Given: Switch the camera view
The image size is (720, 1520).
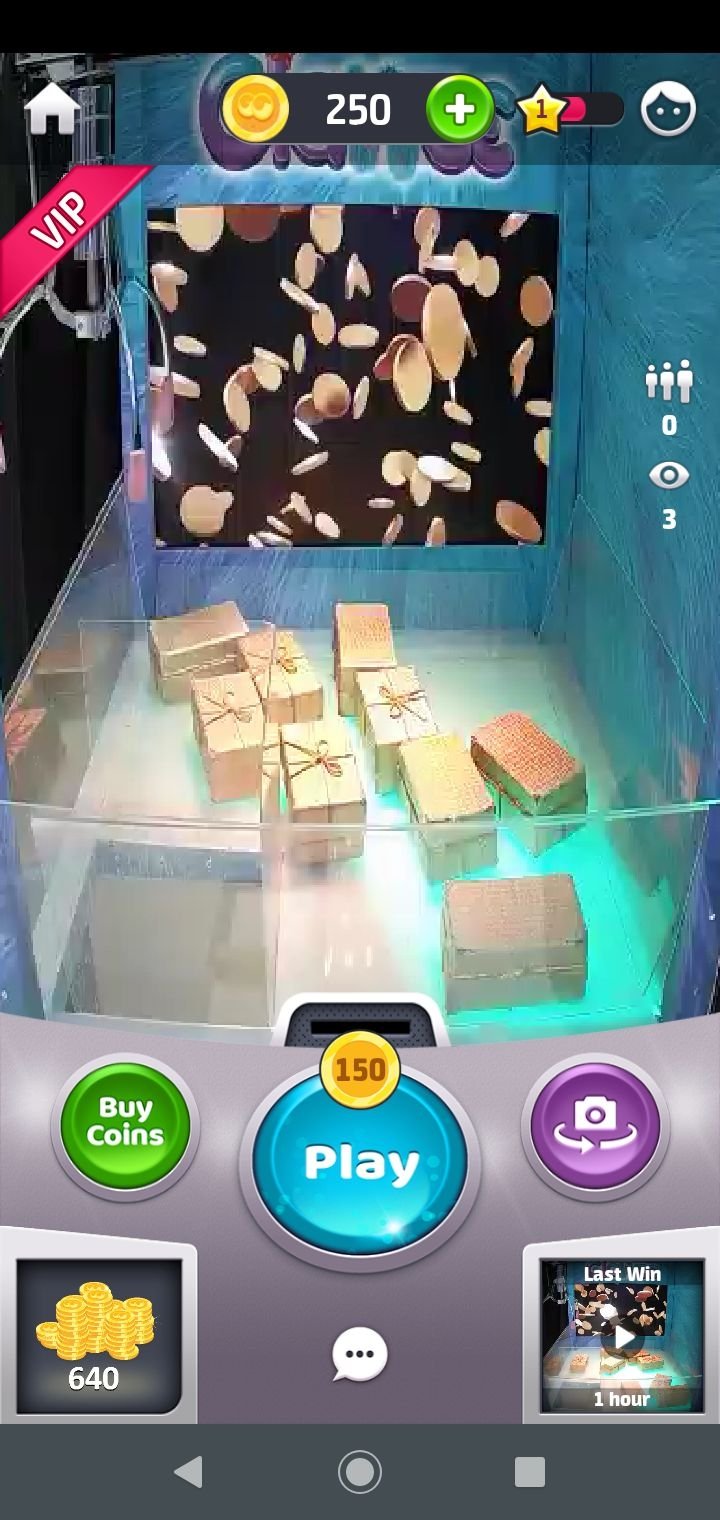Looking at the screenshot, I should point(595,1125).
